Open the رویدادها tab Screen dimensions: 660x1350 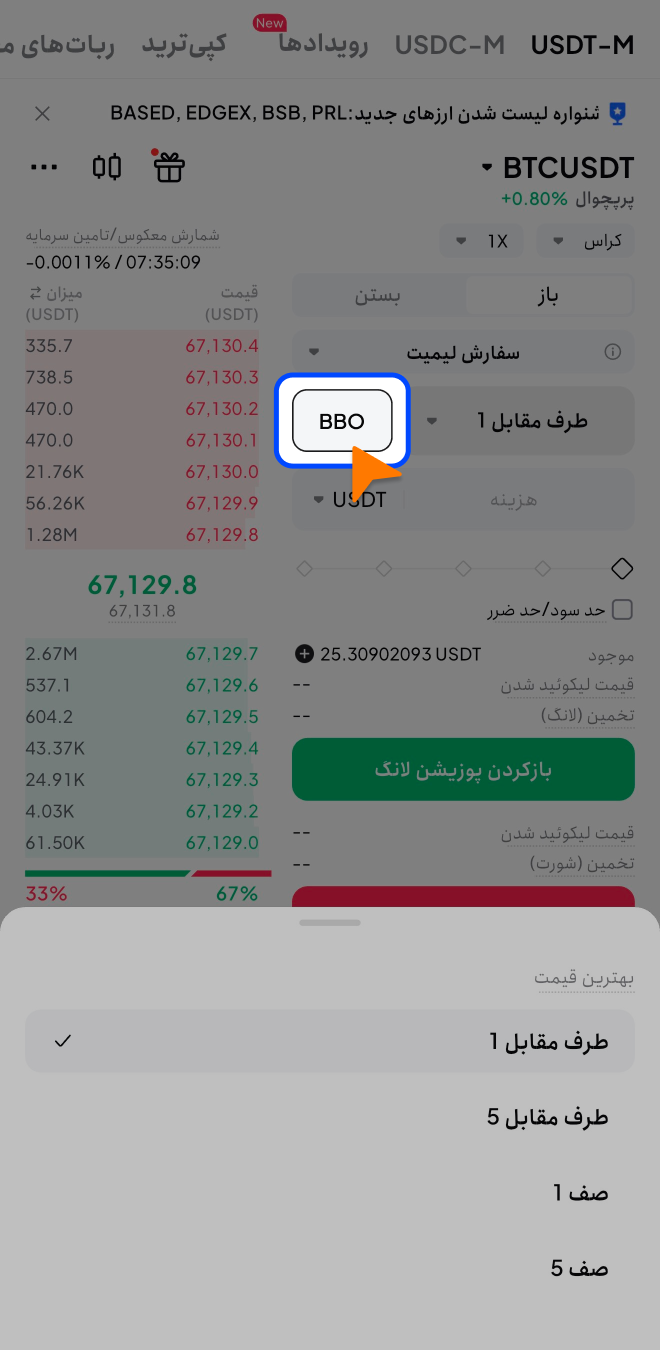pyautogui.click(x=324, y=45)
